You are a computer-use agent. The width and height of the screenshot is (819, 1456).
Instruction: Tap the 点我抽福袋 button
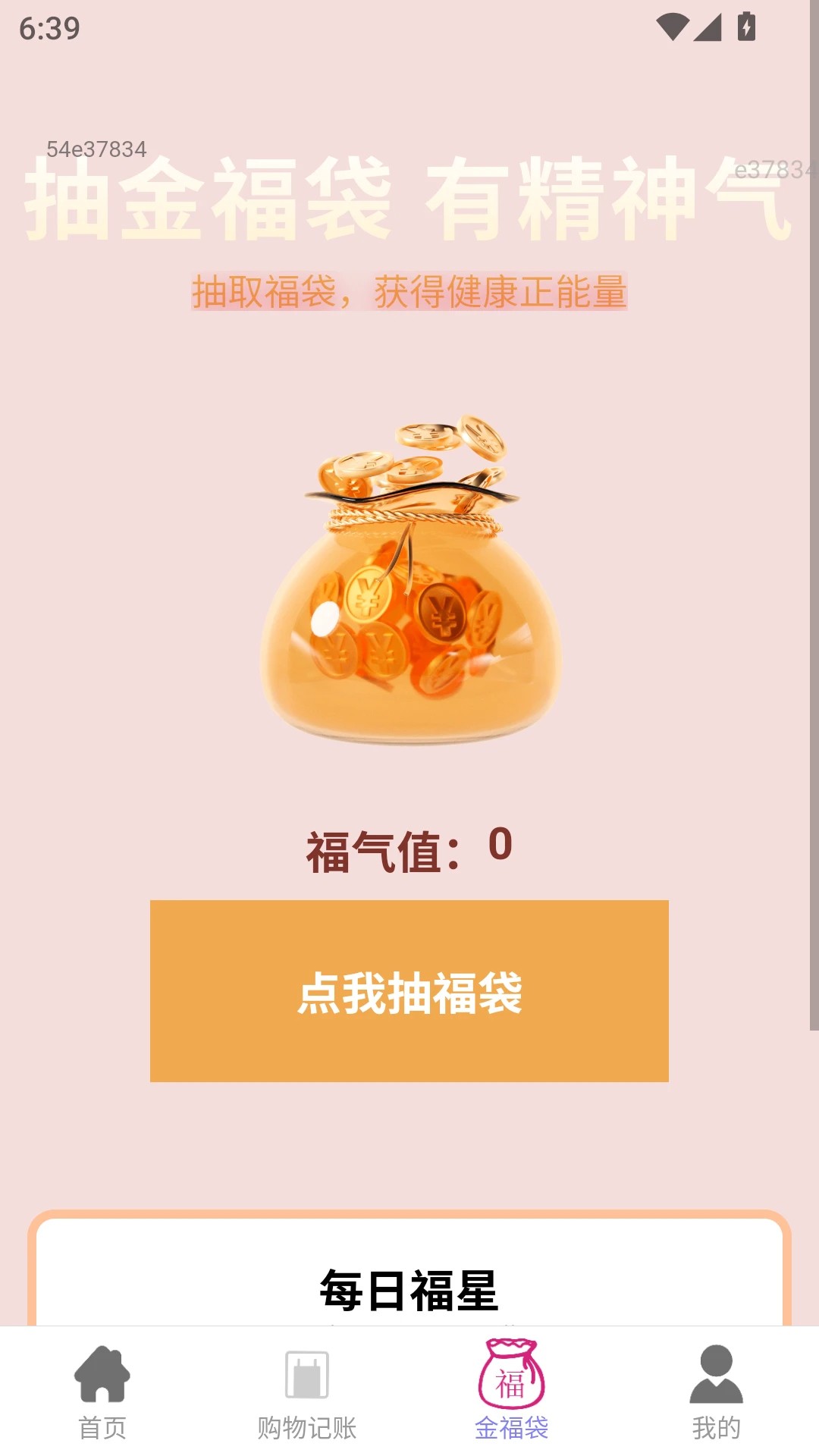coord(409,990)
